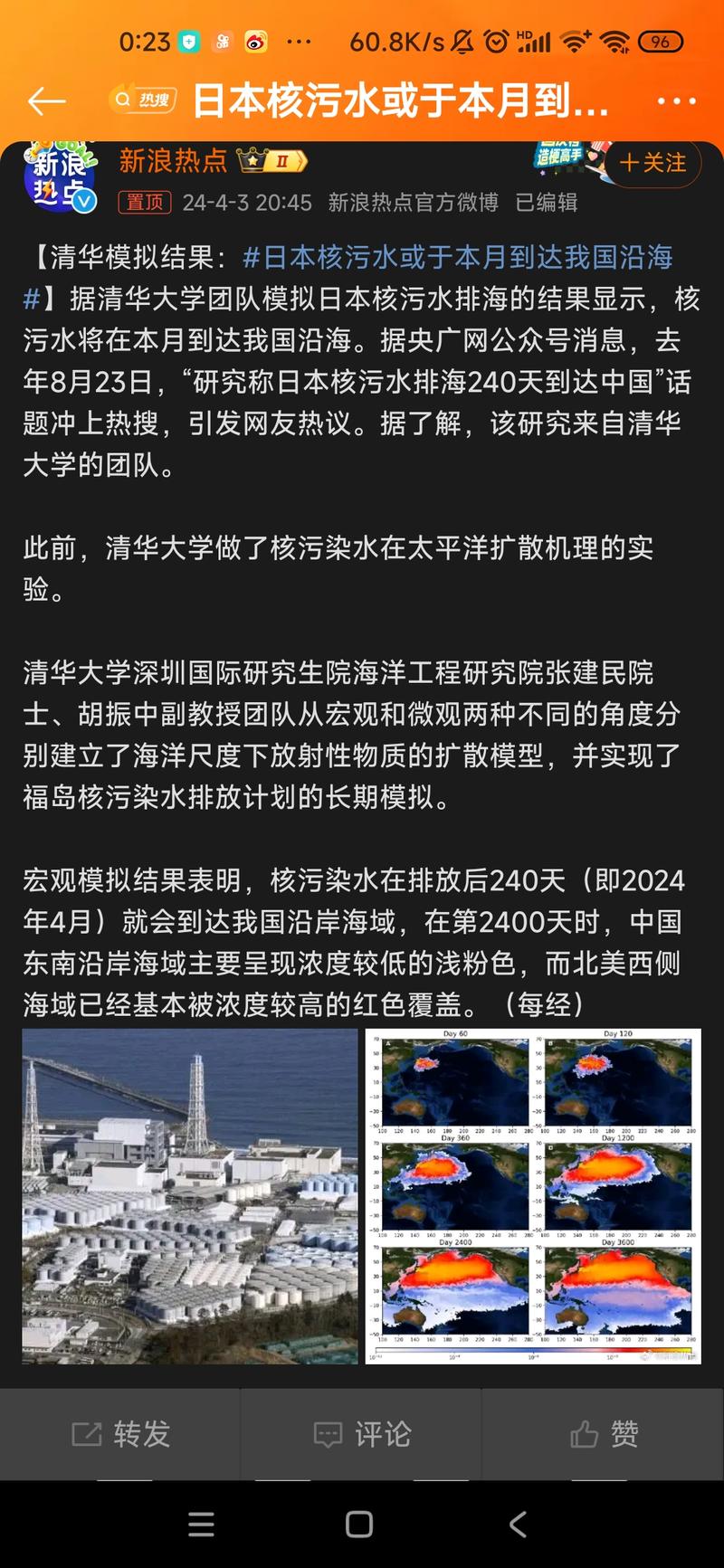Open comments with 评论
The height and width of the screenshot is (1568, 724).
pyautogui.click(x=362, y=1434)
